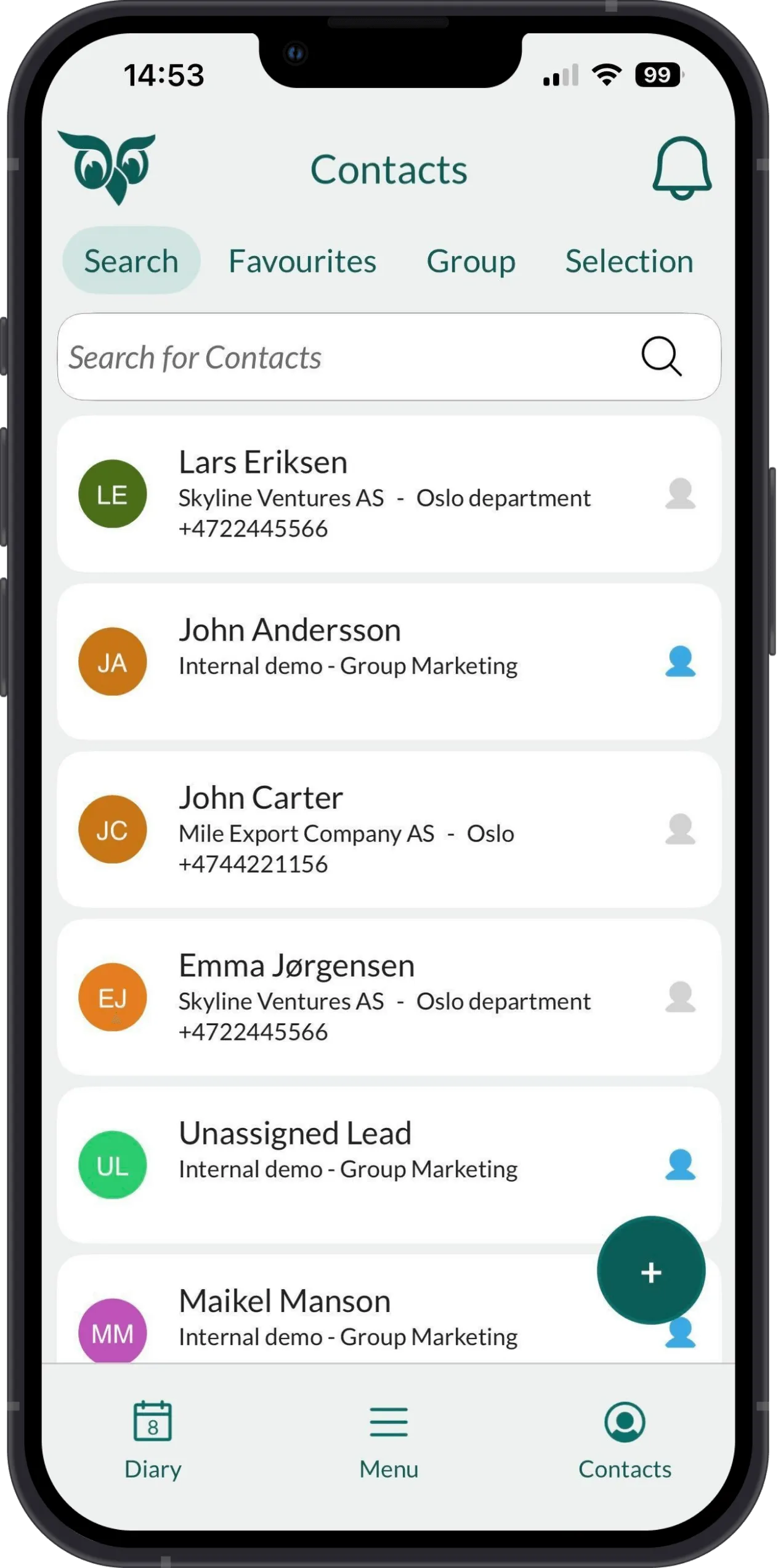Switch to the Favourites tab

click(302, 261)
